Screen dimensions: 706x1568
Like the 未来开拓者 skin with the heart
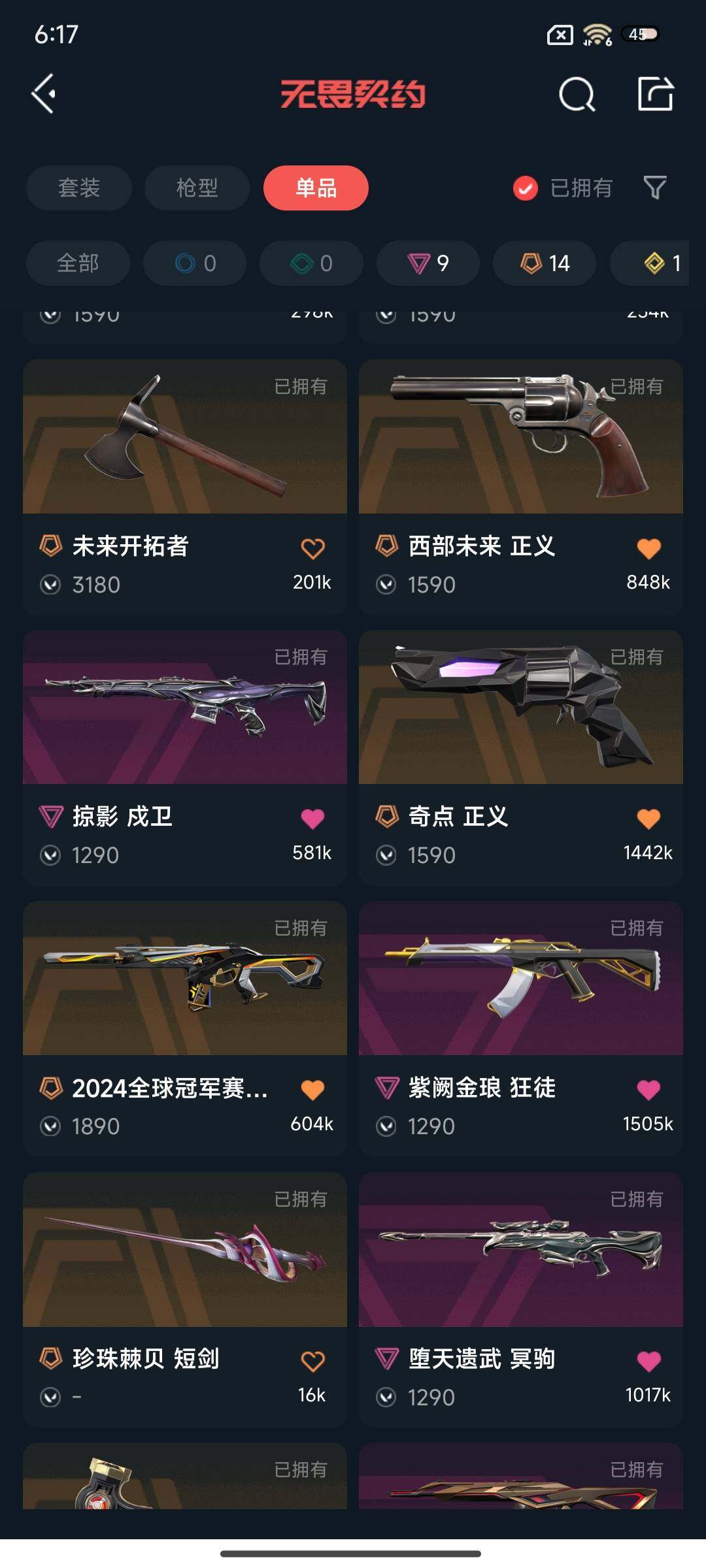pos(312,548)
